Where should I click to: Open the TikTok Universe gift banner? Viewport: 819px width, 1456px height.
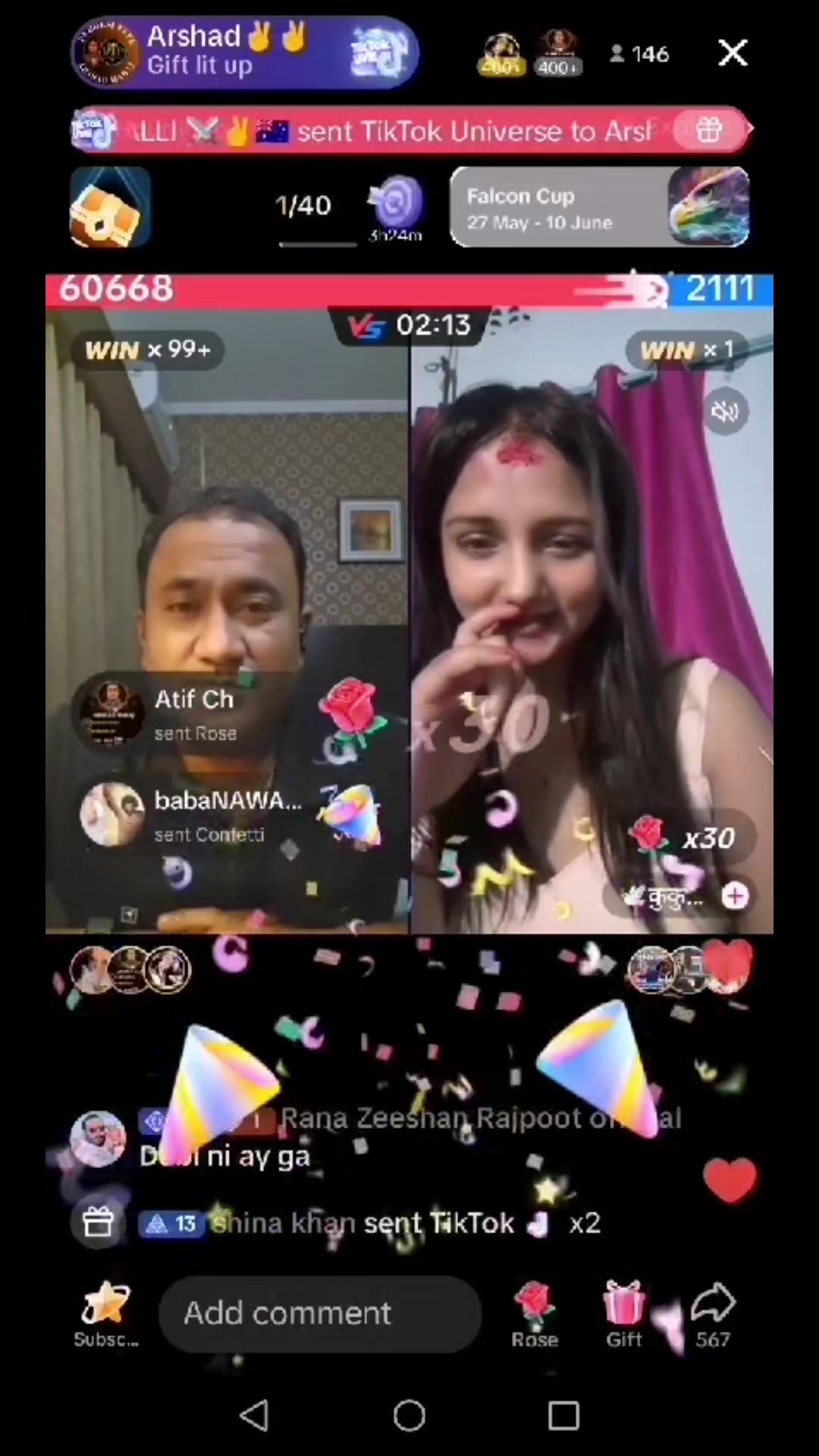point(409,130)
